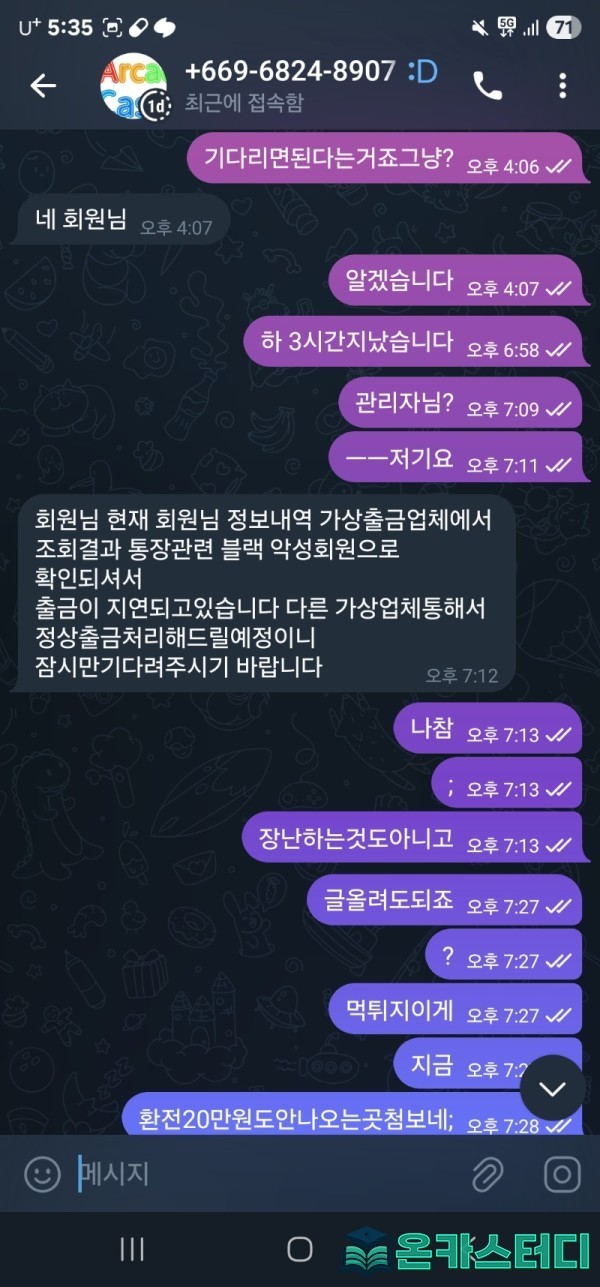
Task: Go back to the chat list
Action: tap(43, 86)
